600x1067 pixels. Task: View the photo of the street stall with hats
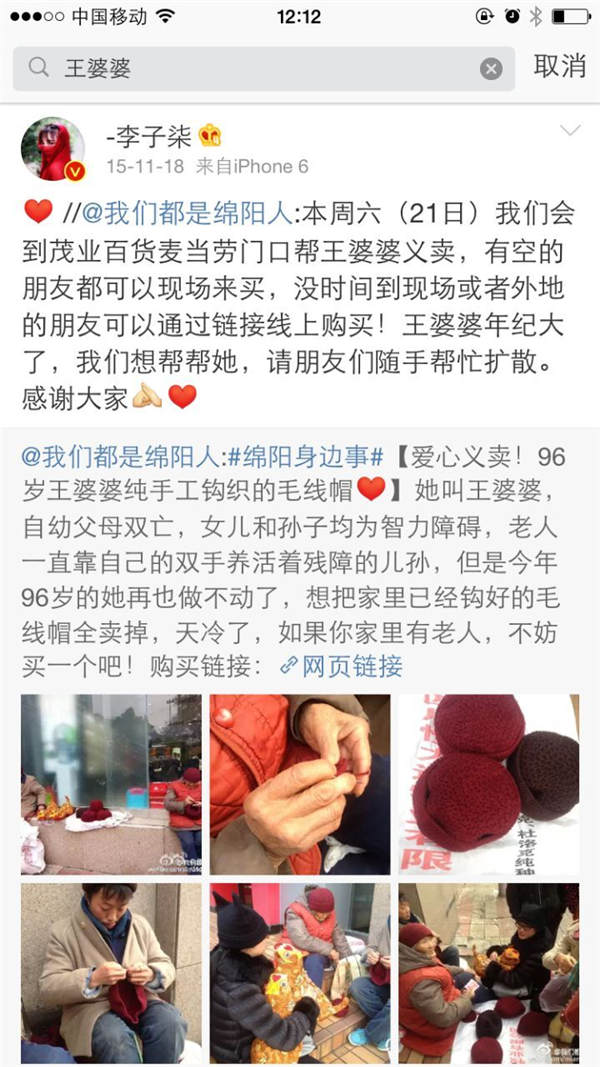click(x=111, y=783)
